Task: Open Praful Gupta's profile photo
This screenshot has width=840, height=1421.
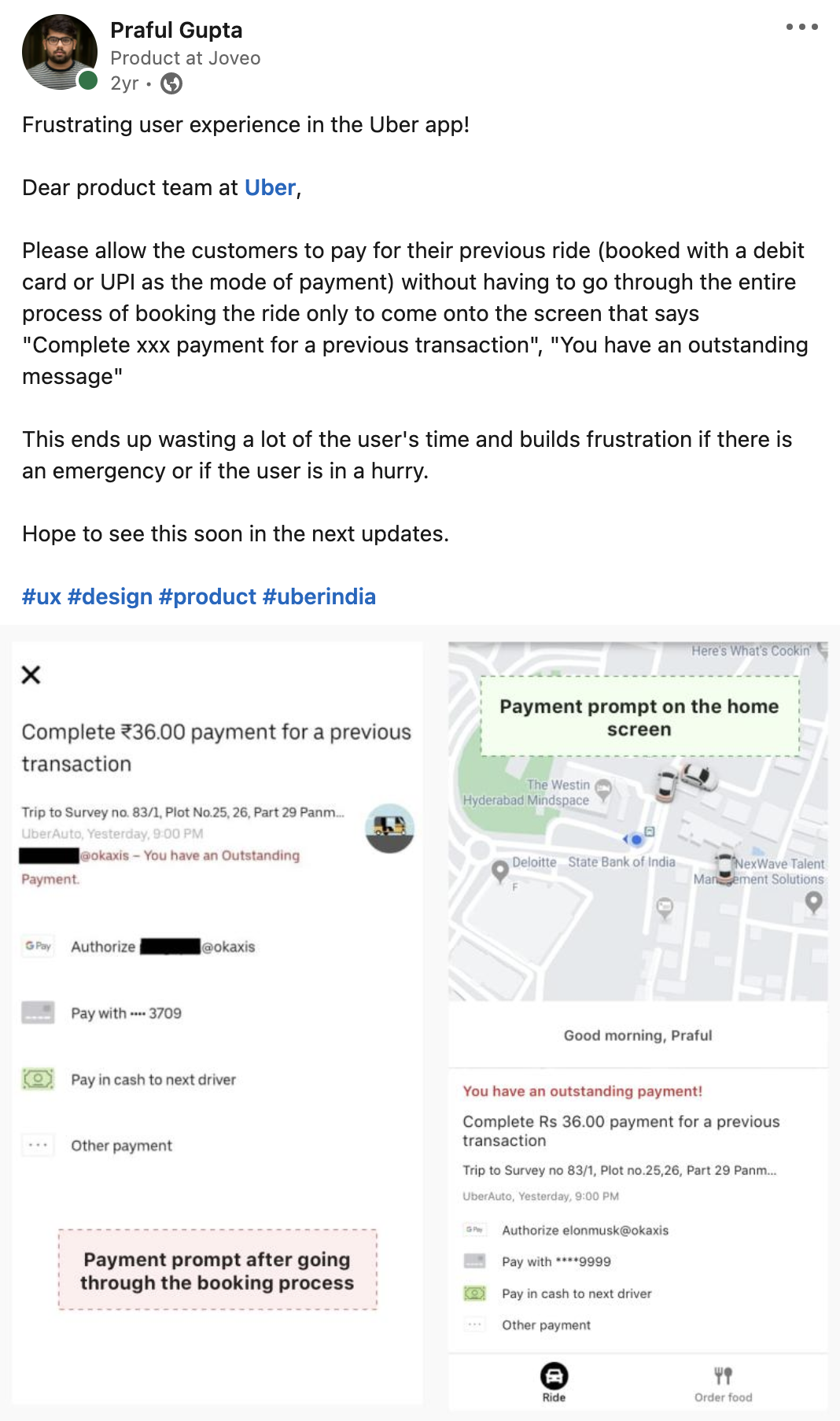Action: point(59,52)
